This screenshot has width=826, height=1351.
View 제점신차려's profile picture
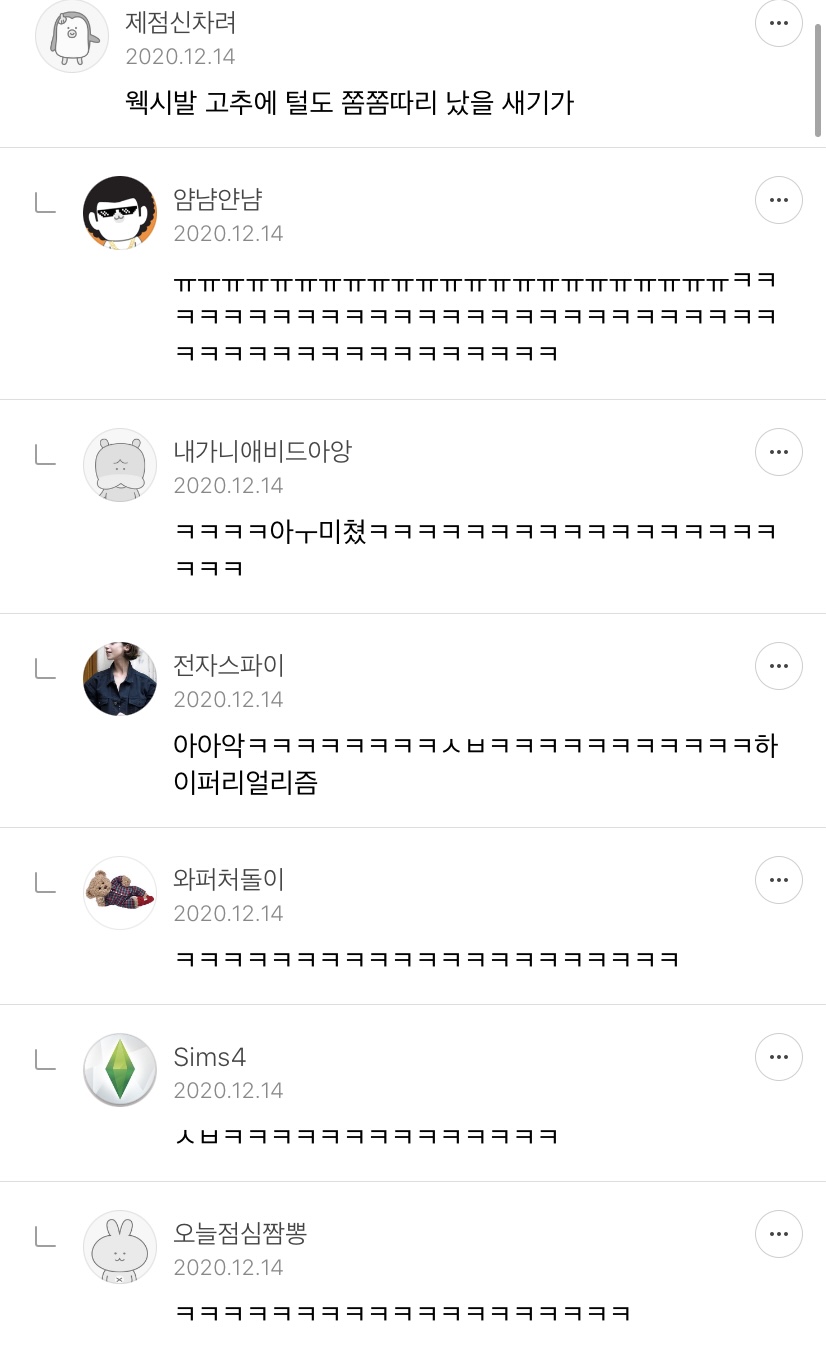tap(72, 36)
